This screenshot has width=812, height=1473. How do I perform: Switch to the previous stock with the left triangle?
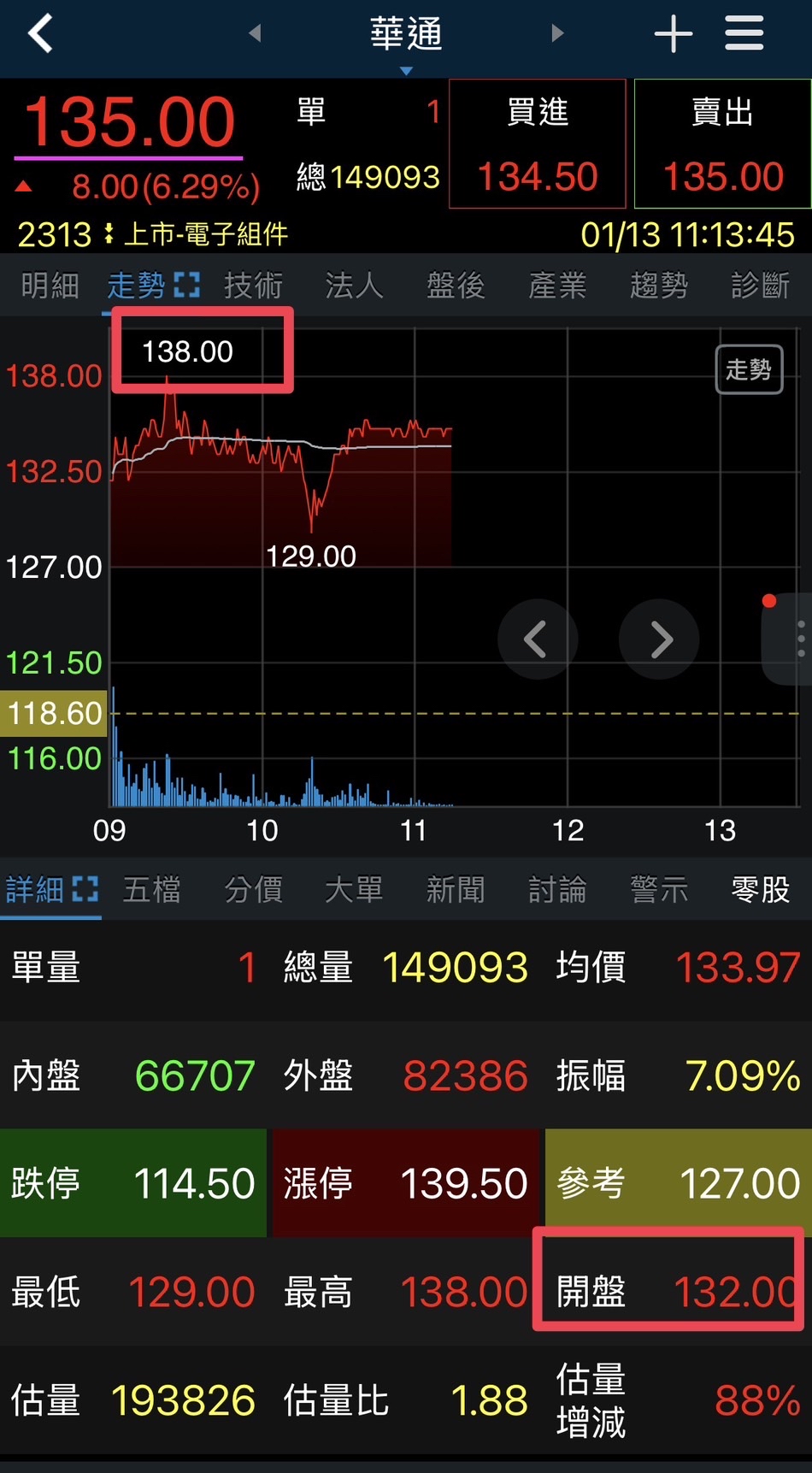(x=255, y=32)
